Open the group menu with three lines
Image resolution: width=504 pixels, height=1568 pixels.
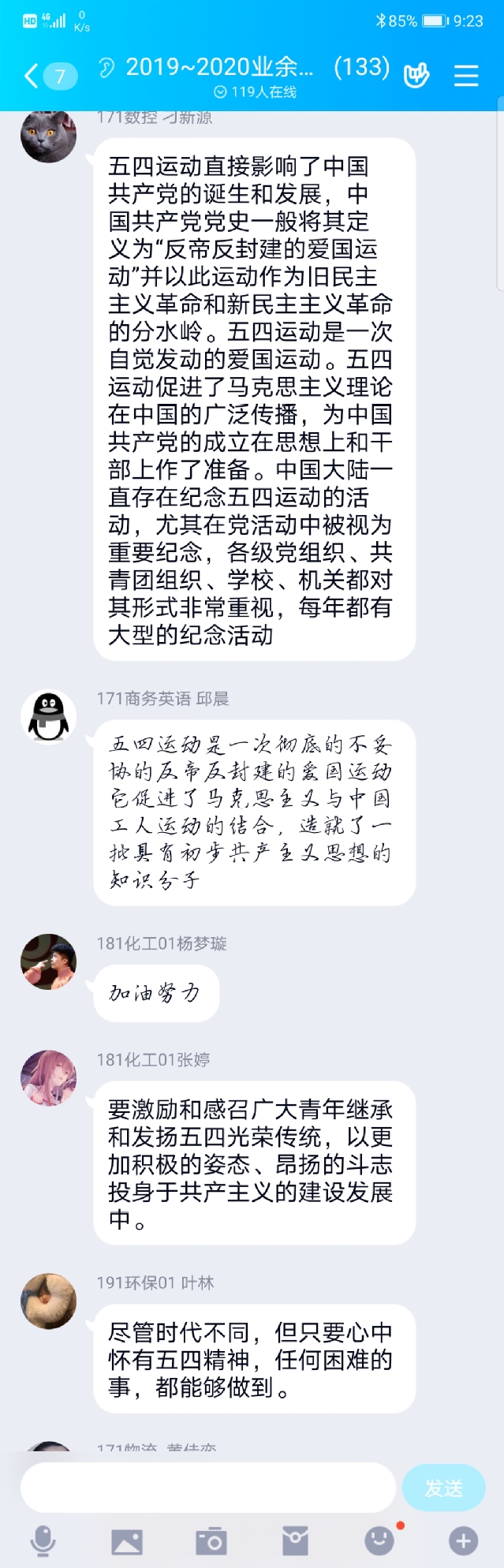tap(466, 76)
